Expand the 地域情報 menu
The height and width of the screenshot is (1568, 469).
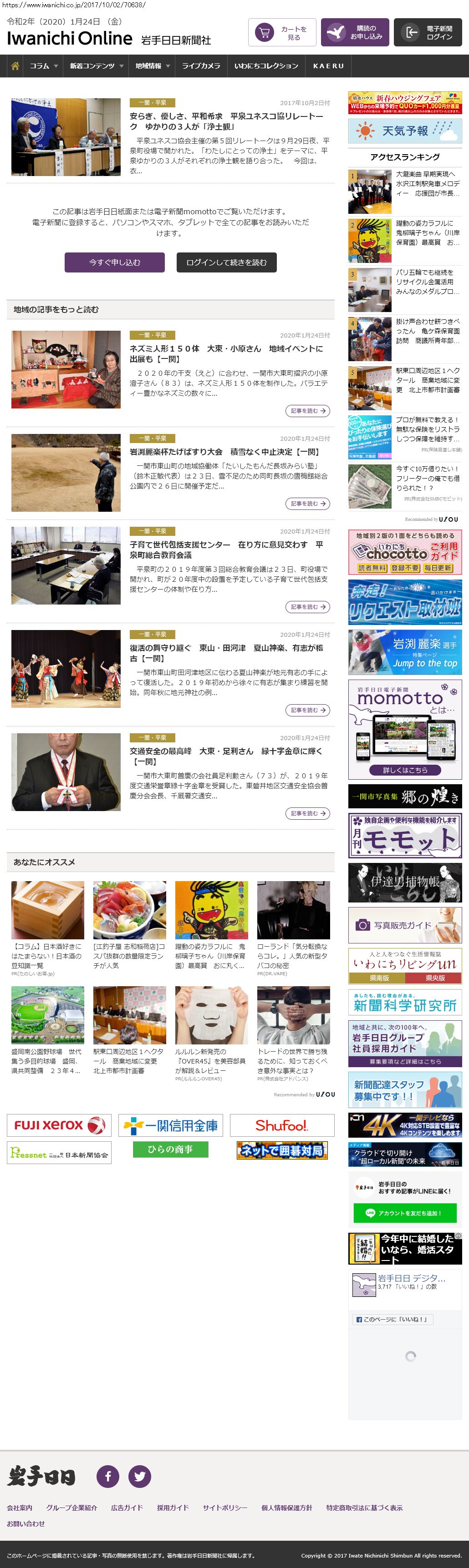(152, 66)
